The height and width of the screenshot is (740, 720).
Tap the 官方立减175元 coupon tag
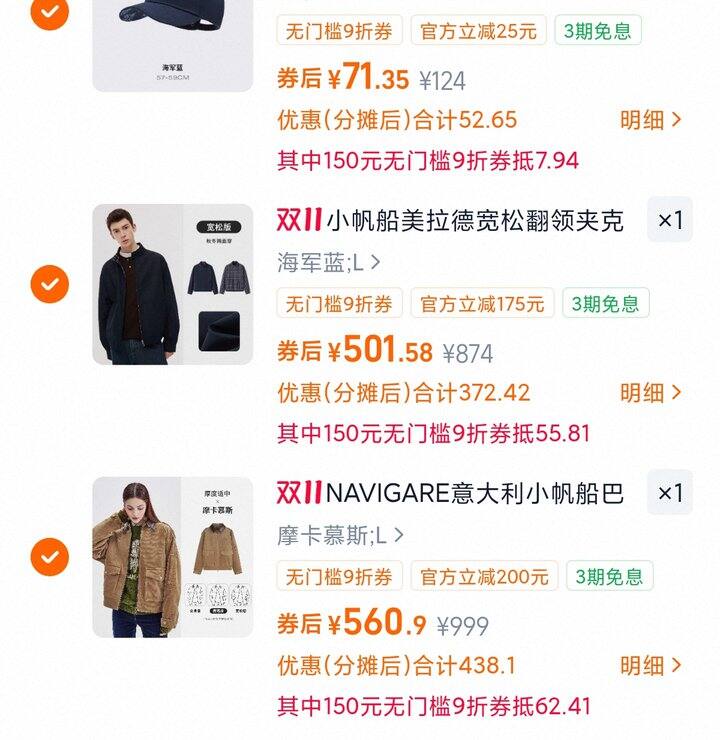pyautogui.click(x=482, y=303)
